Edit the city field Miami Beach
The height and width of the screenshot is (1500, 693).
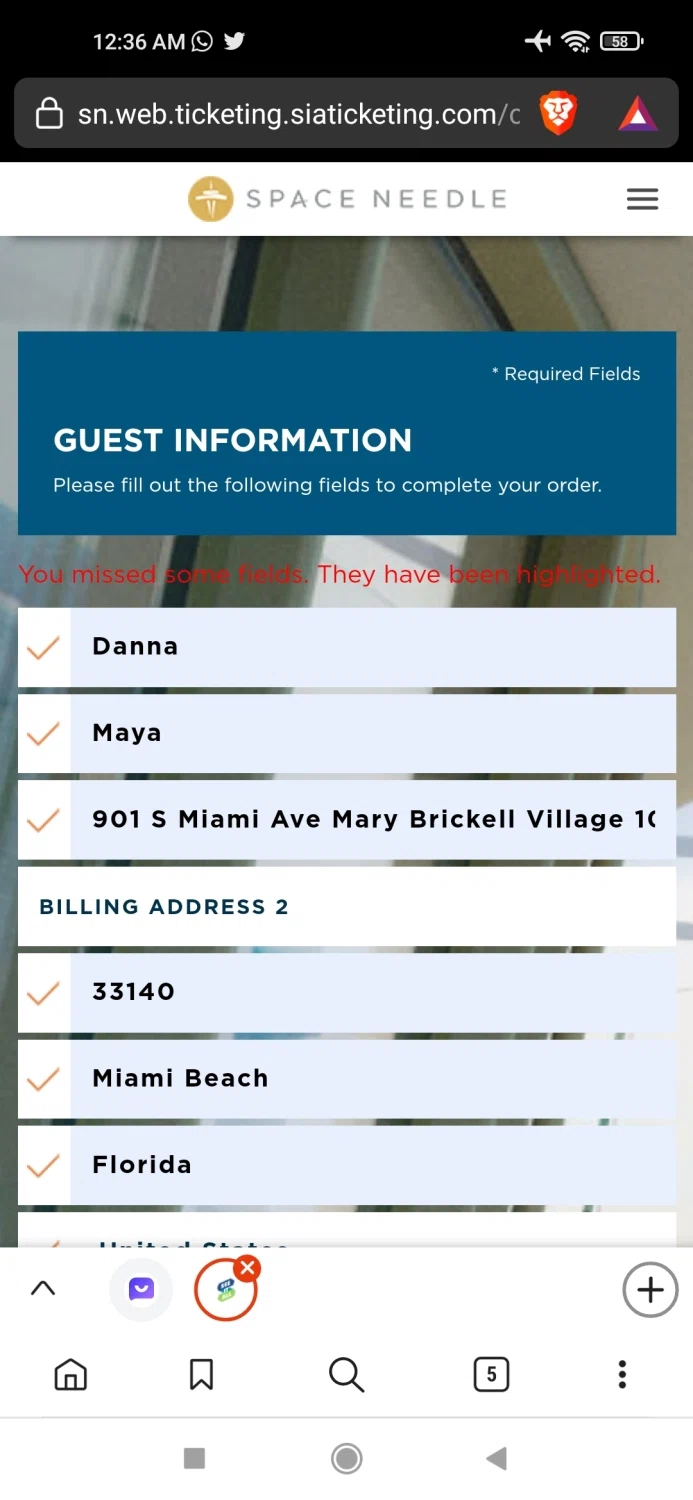pos(372,1079)
